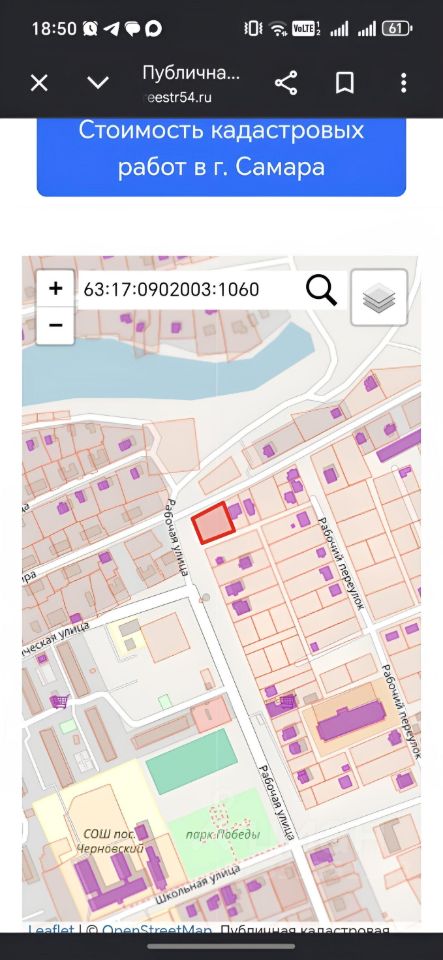Zoom in on the map
The height and width of the screenshot is (960, 443).
click(x=56, y=288)
